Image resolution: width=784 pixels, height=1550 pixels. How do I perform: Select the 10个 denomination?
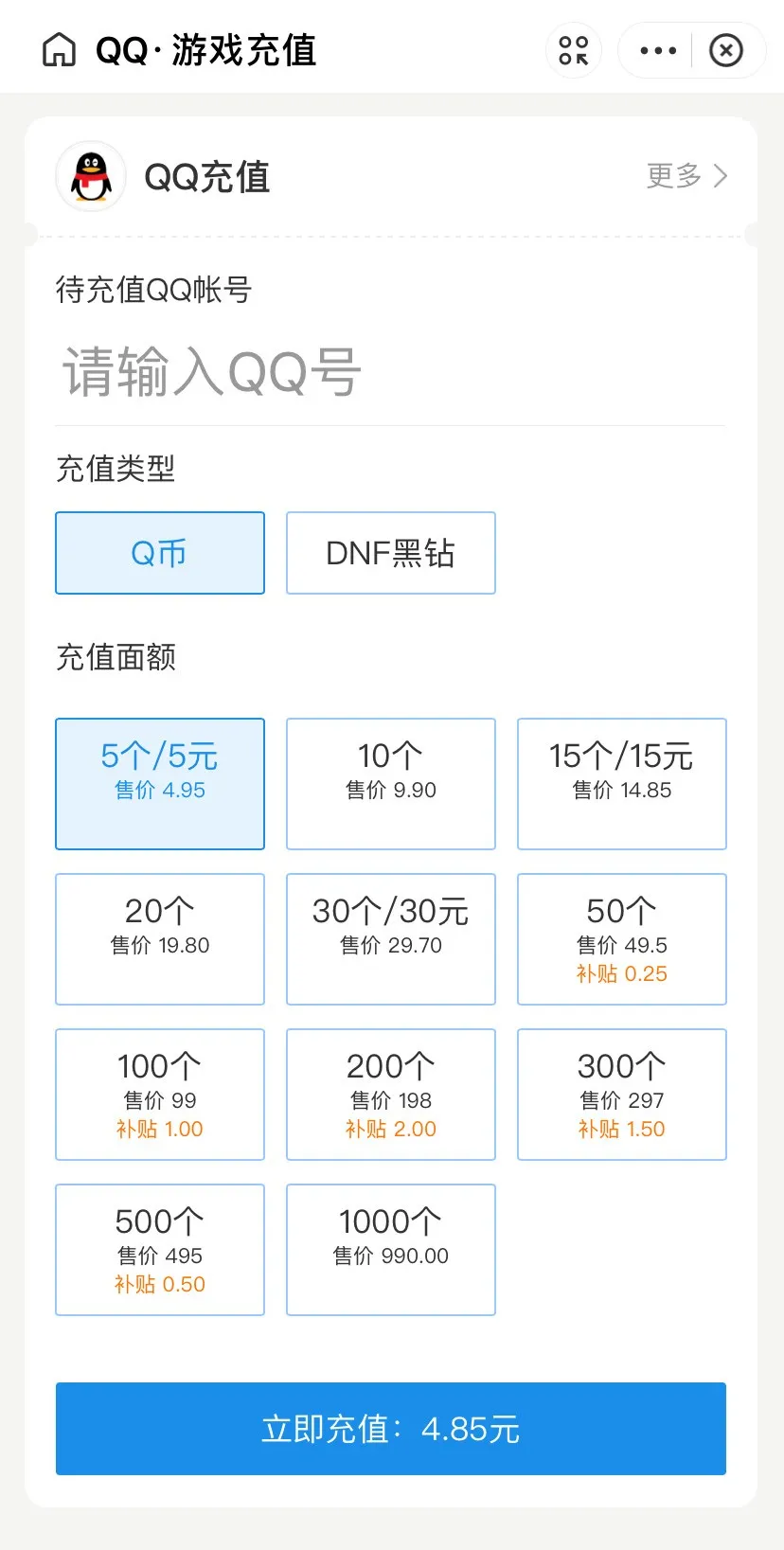coord(390,784)
